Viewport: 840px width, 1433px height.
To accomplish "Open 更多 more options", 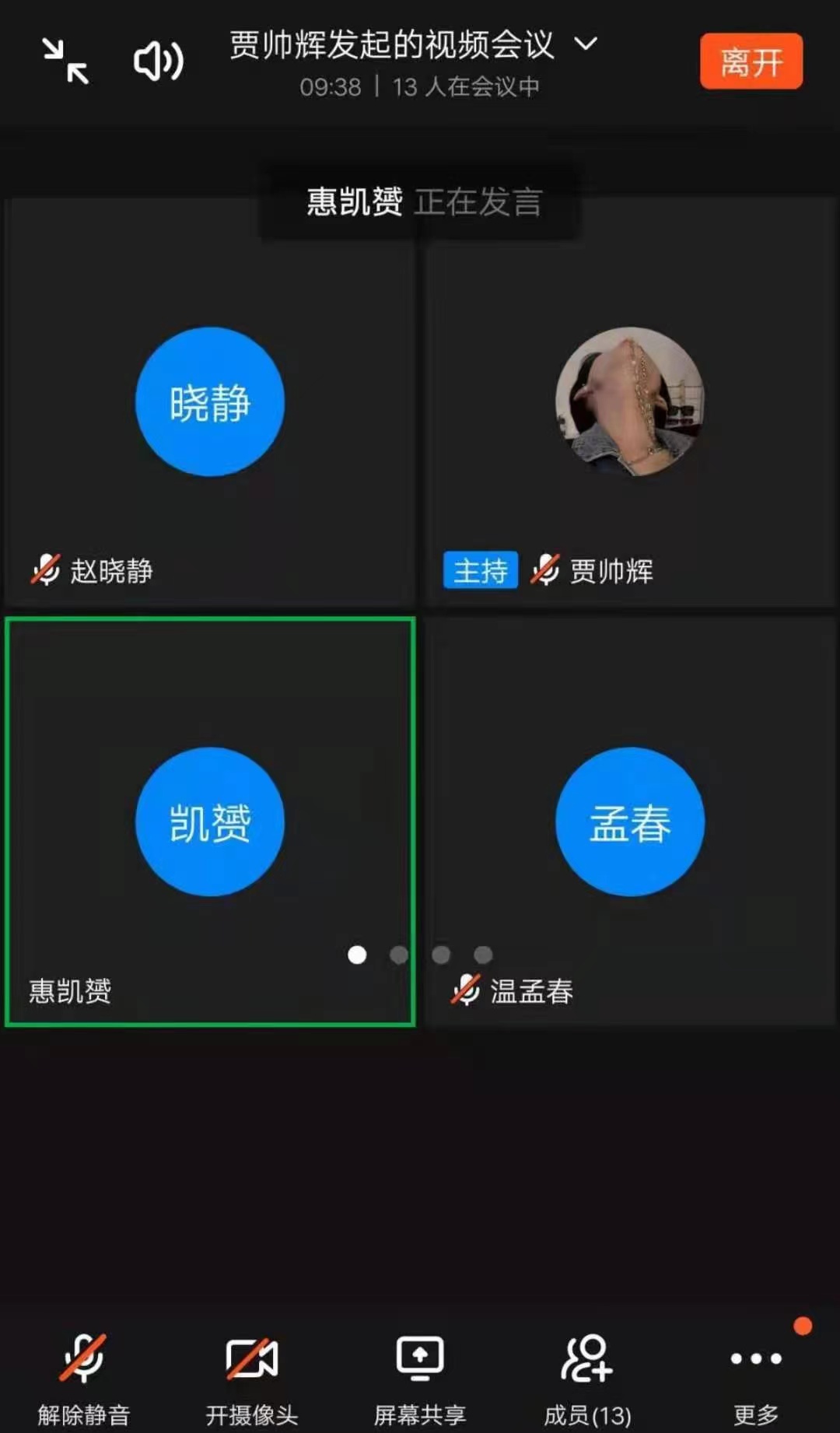I will pyautogui.click(x=755, y=1377).
